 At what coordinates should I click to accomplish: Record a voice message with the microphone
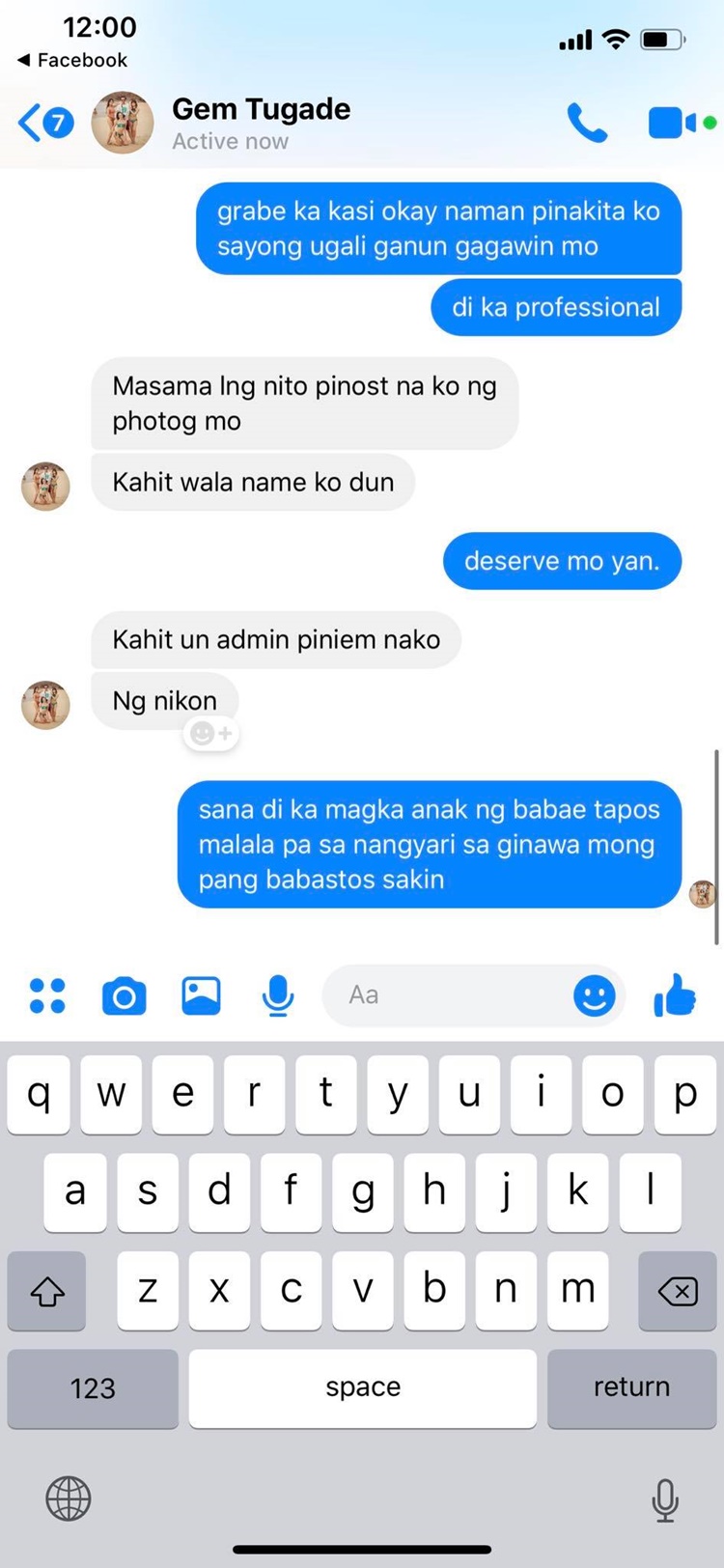click(x=278, y=995)
